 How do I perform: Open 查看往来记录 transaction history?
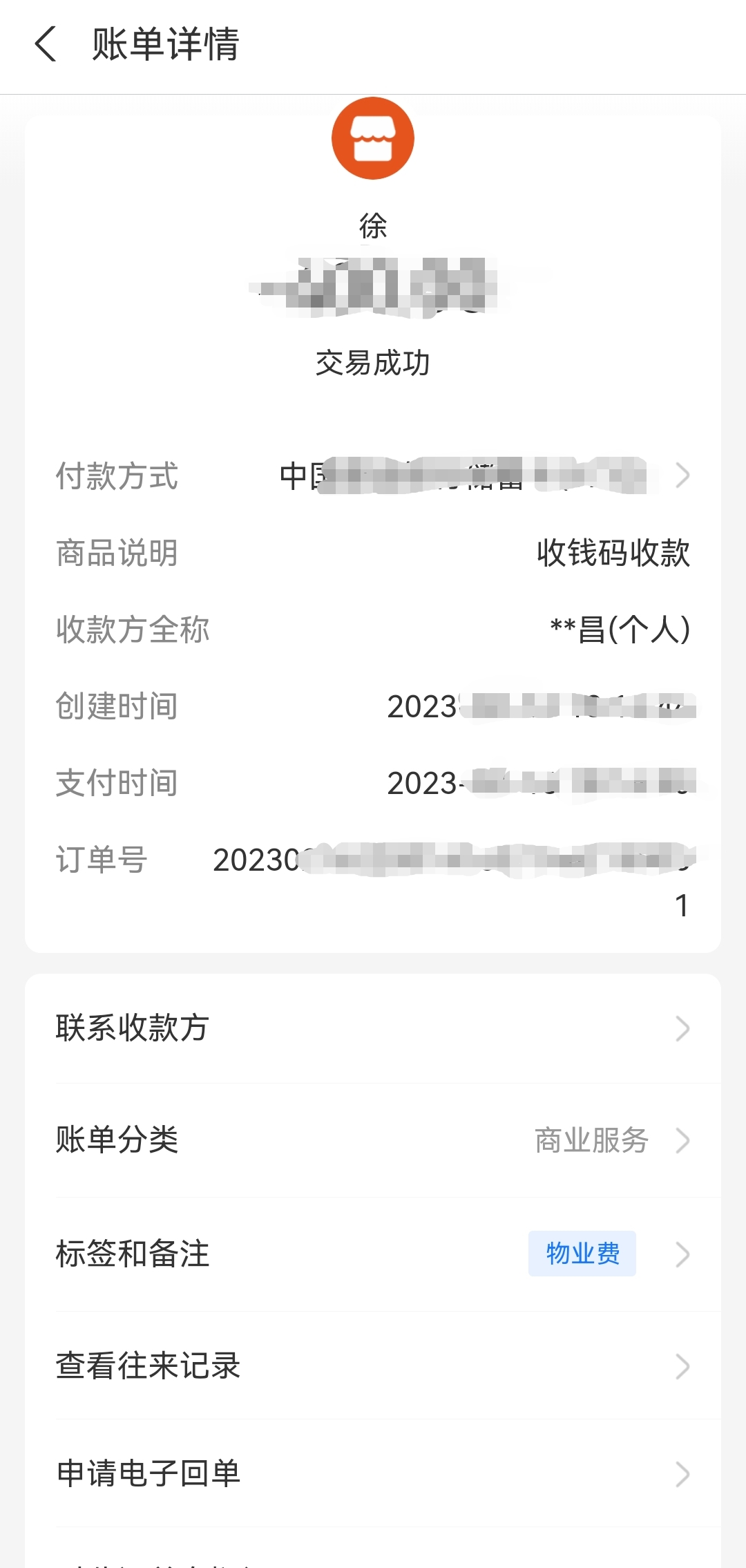point(373,1366)
